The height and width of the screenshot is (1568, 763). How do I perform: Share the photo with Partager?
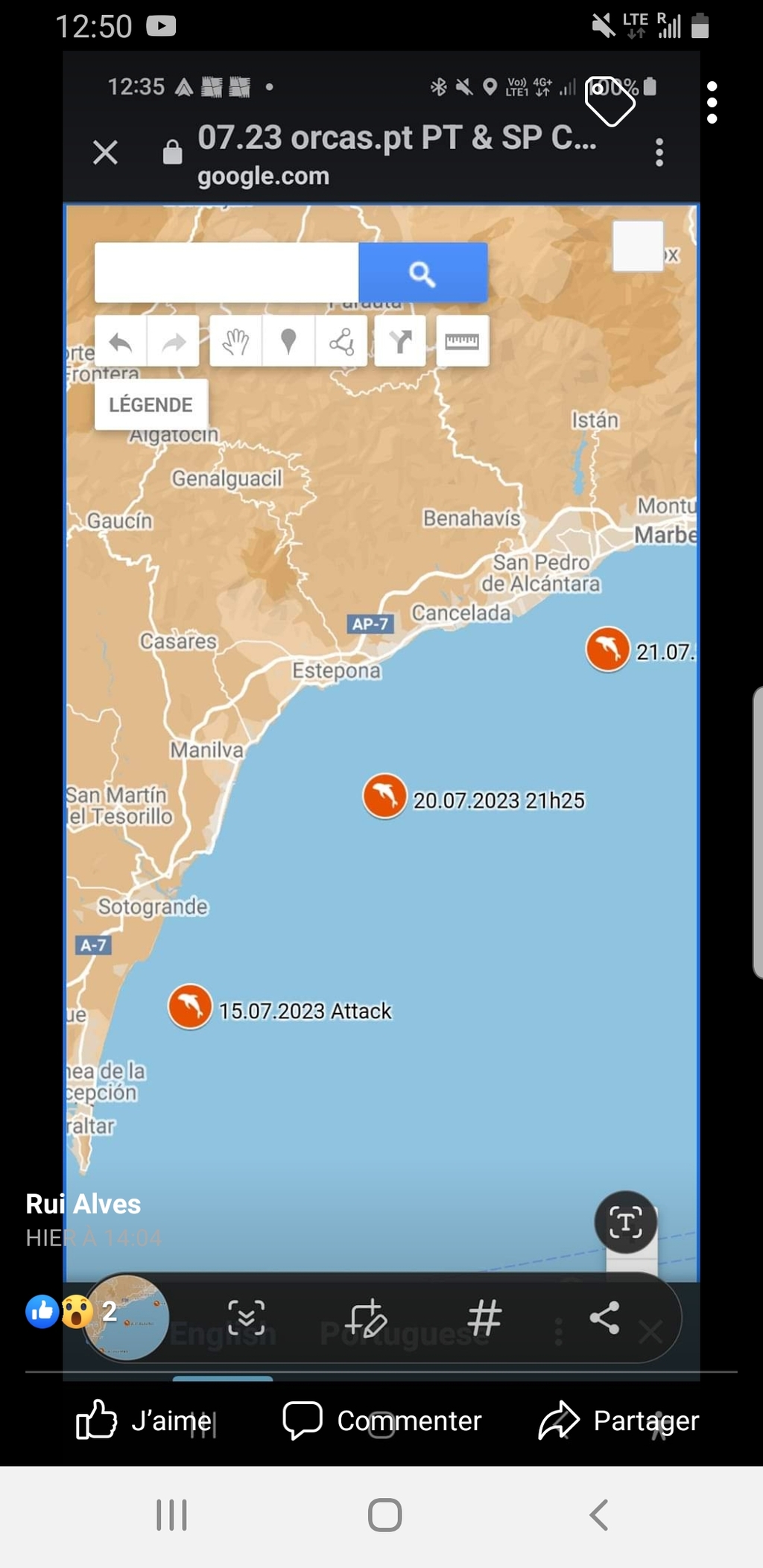coord(618,1420)
